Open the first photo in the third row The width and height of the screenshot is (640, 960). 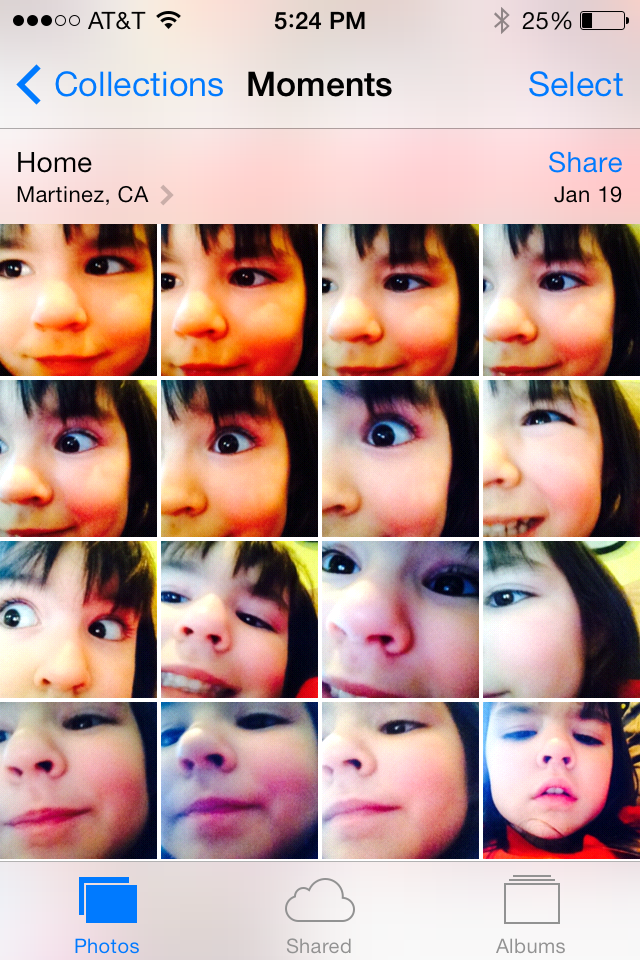tap(78, 618)
